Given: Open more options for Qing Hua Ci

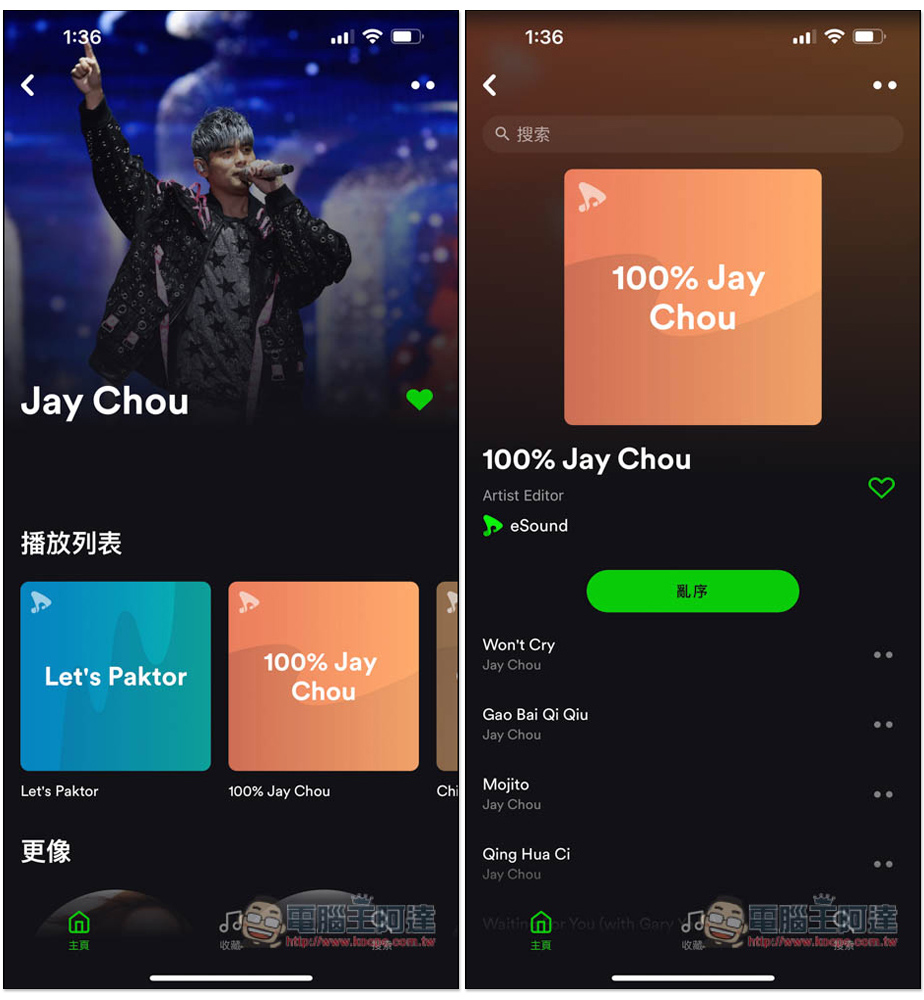Looking at the screenshot, I should (x=883, y=864).
